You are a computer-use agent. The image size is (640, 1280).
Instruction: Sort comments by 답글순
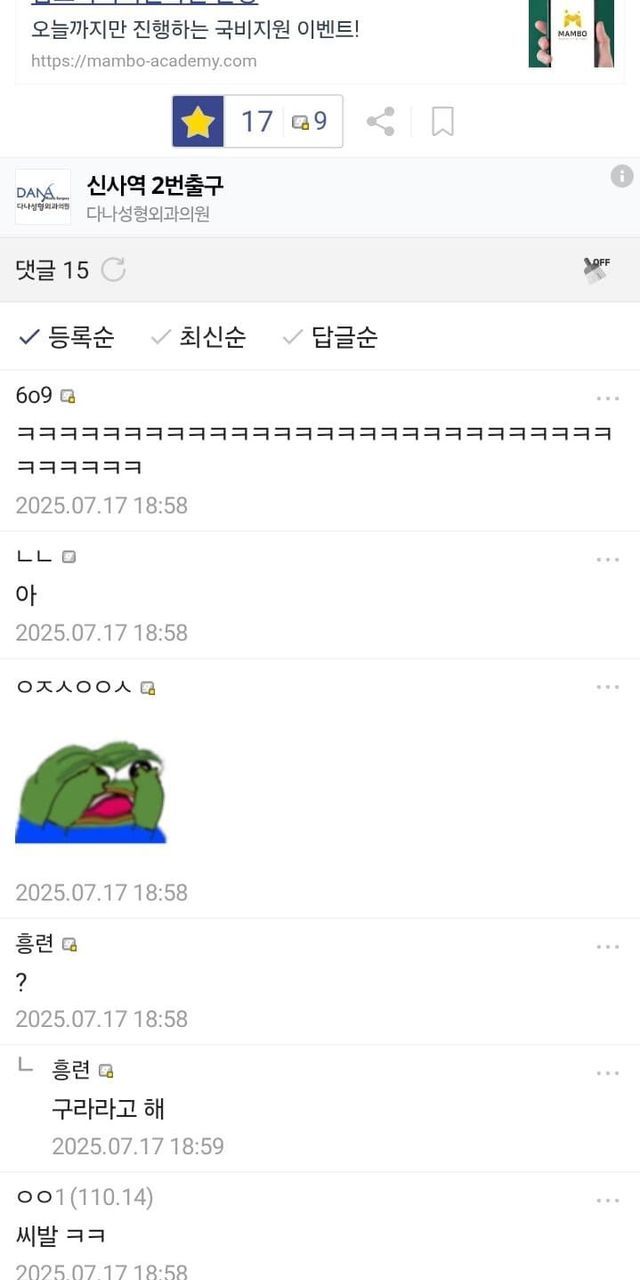330,337
